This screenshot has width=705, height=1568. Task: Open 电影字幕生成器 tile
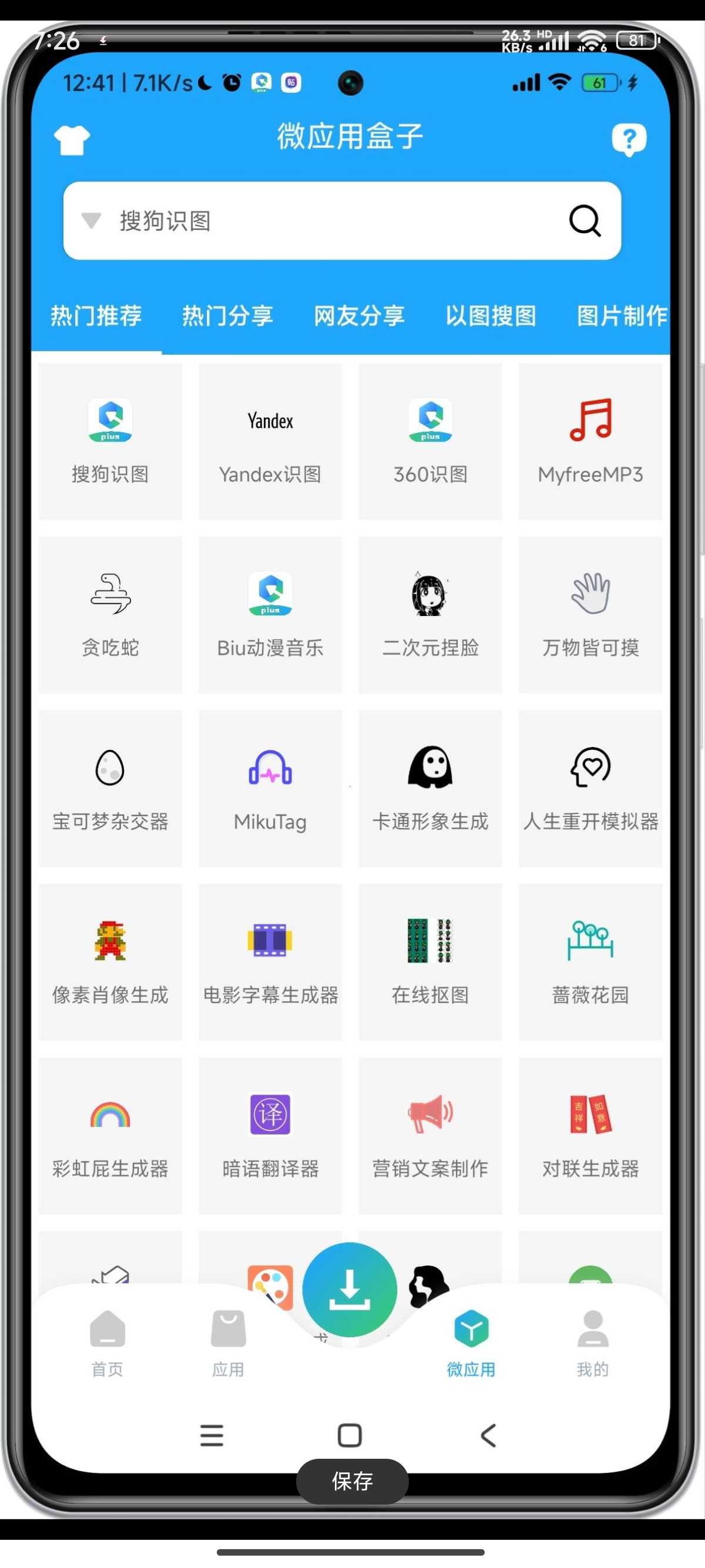pyautogui.click(x=270, y=963)
